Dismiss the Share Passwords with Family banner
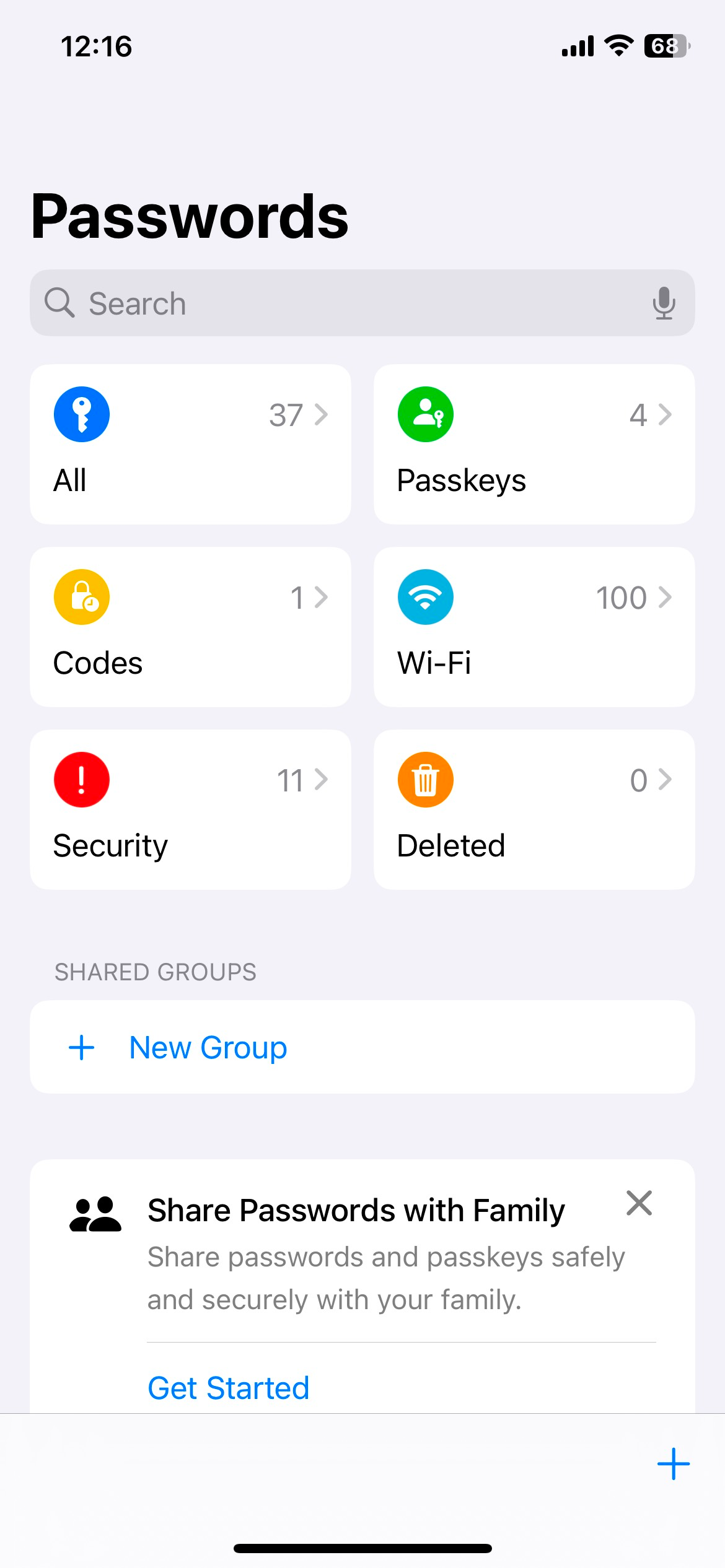This screenshot has width=725, height=1568. click(x=639, y=1203)
